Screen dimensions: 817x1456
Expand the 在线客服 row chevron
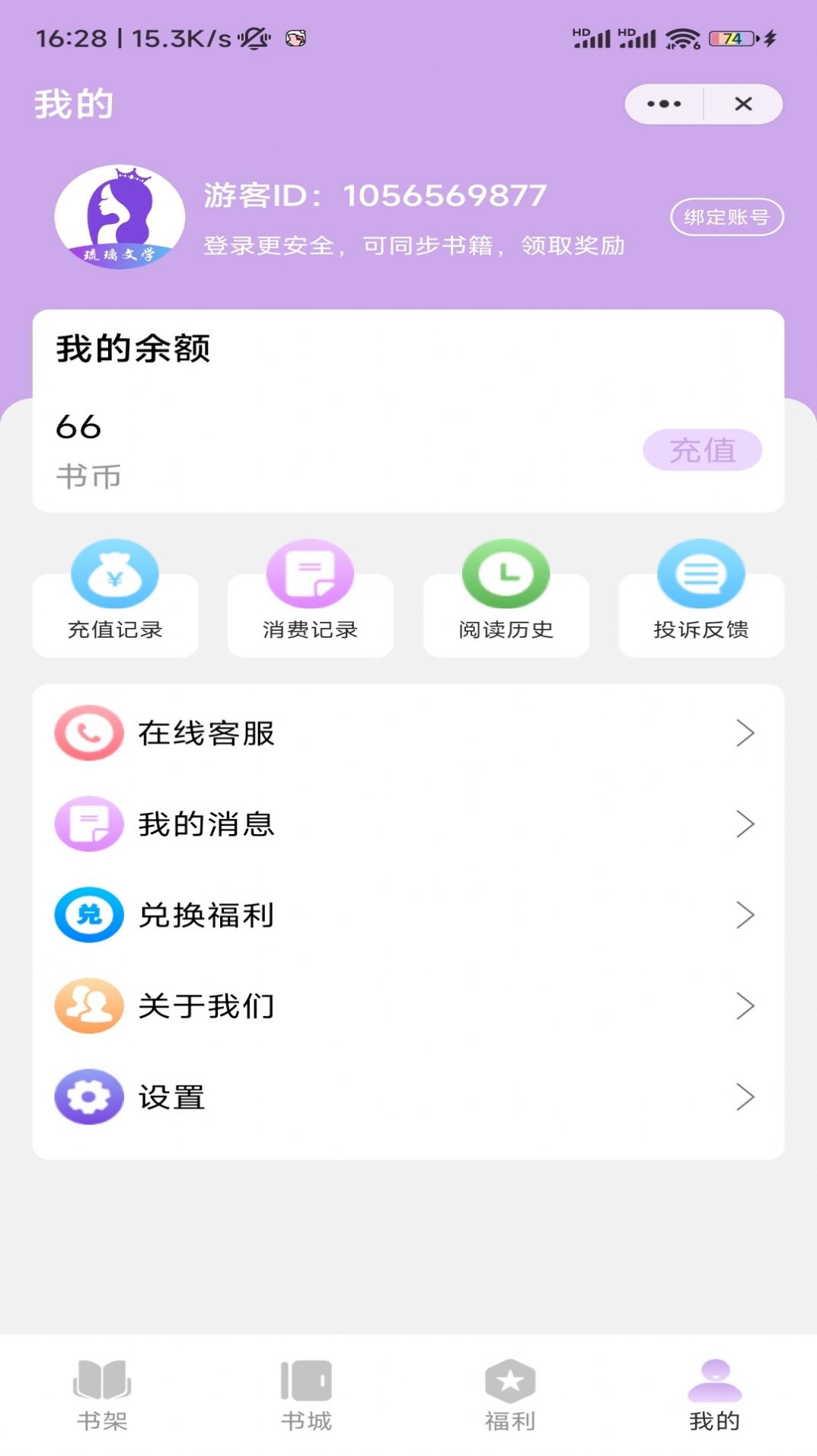coord(745,732)
